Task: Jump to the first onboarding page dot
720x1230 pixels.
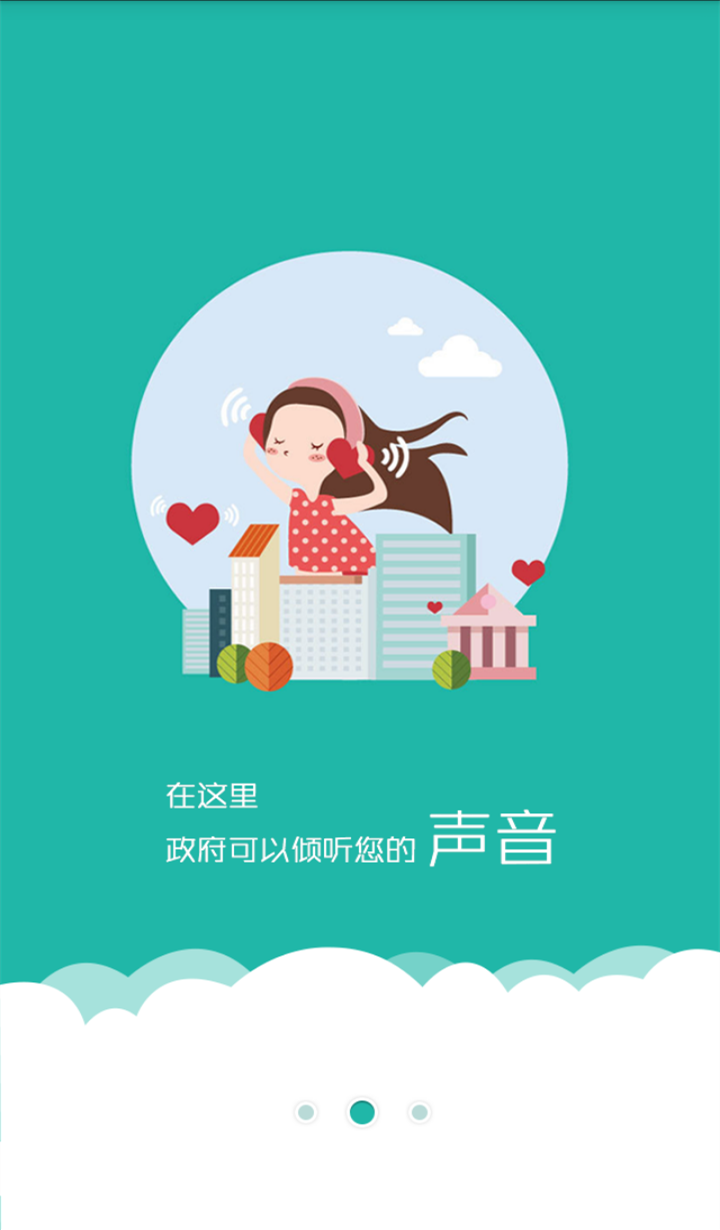Action: (306, 1112)
